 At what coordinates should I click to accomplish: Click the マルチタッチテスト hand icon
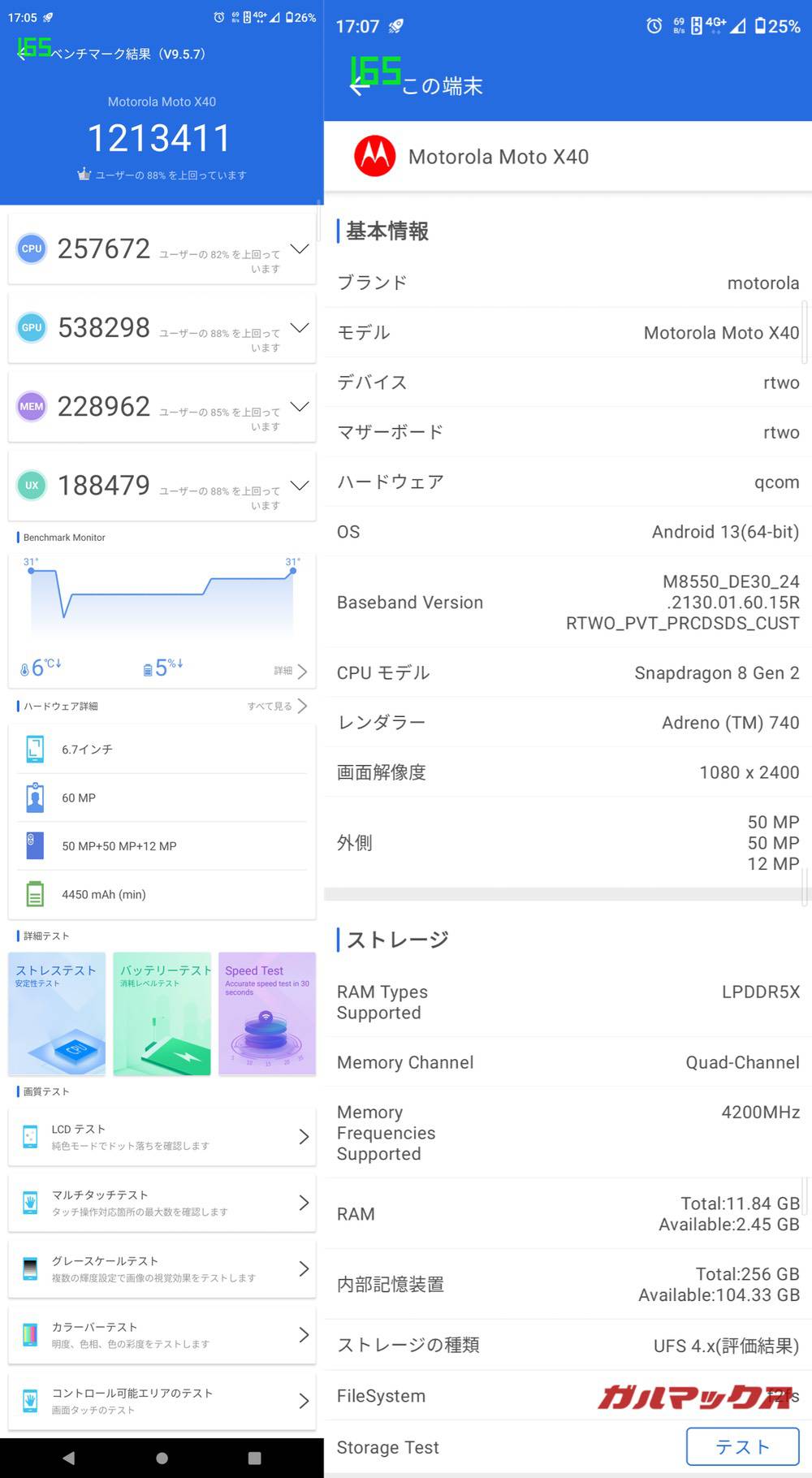(31, 1203)
